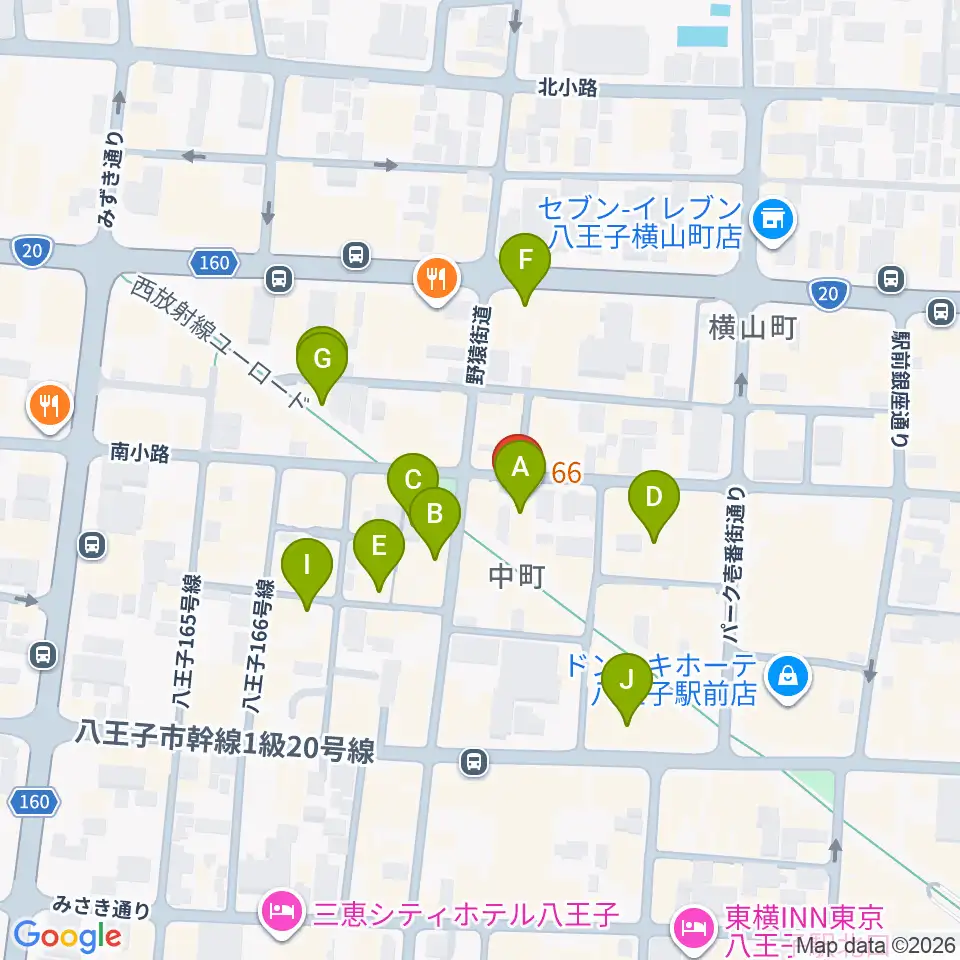Select the green pin labeled I
The width and height of the screenshot is (960, 960).
tap(307, 569)
